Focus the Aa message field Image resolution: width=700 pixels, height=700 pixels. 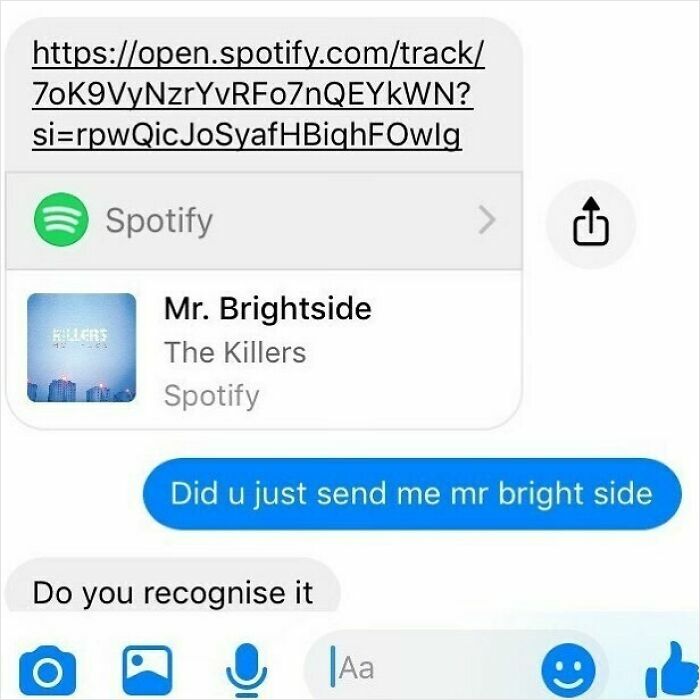coord(430,667)
